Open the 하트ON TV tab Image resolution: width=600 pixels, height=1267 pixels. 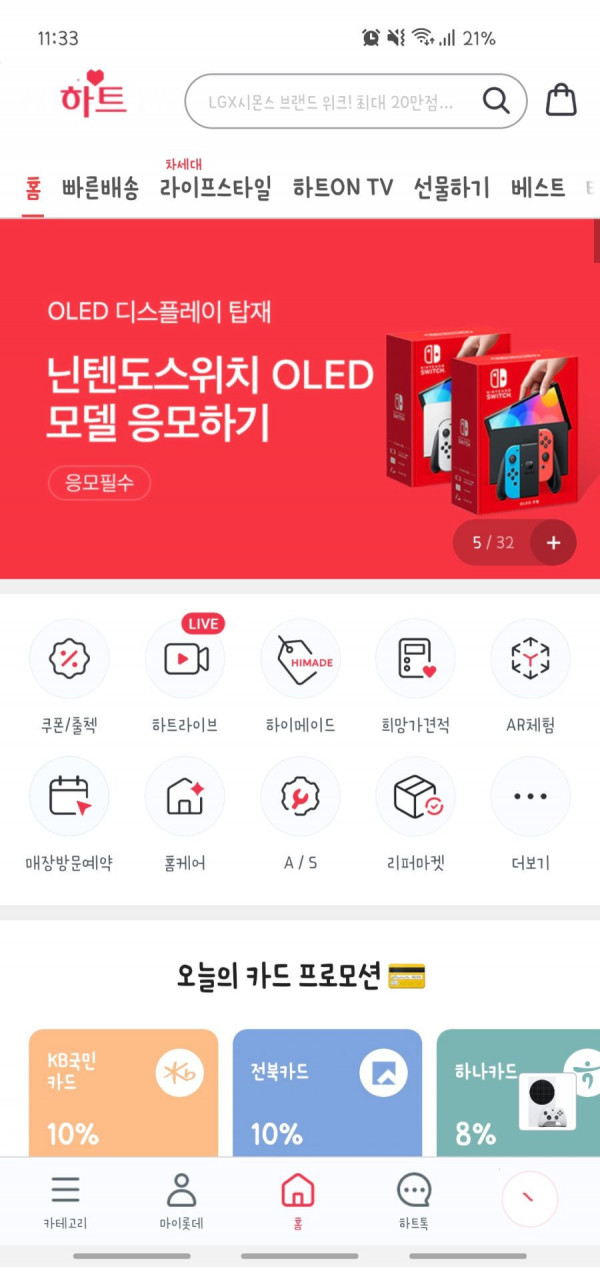point(342,187)
